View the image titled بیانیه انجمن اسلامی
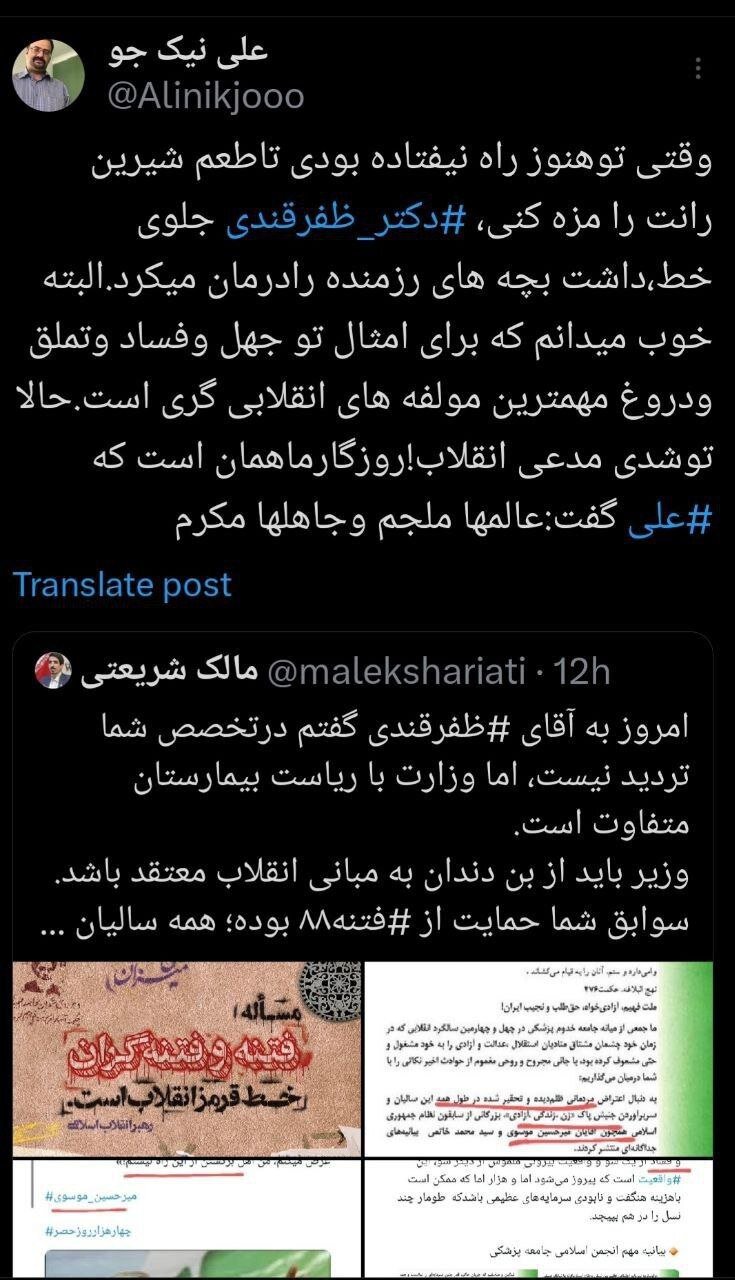Viewport: 735px width, 1280px height. [552, 1220]
